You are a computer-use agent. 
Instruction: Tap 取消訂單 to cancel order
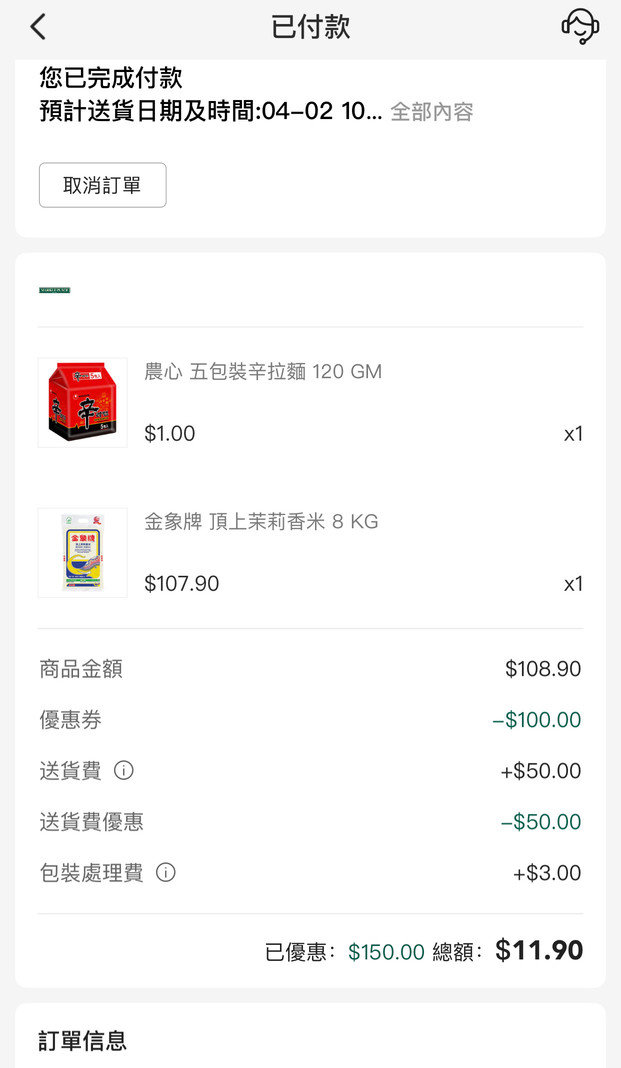coord(102,185)
